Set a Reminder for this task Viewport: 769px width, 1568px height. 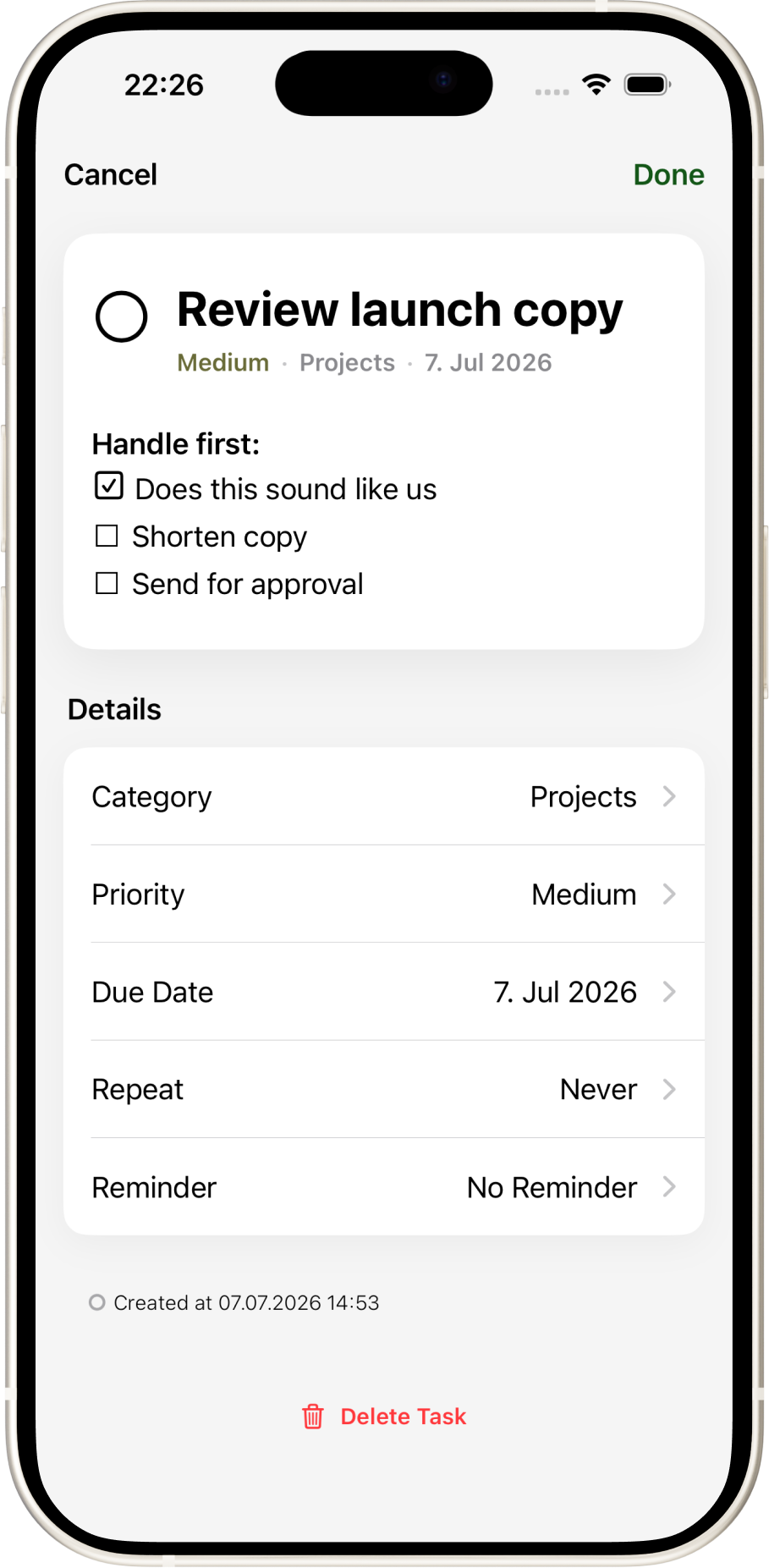click(384, 1186)
